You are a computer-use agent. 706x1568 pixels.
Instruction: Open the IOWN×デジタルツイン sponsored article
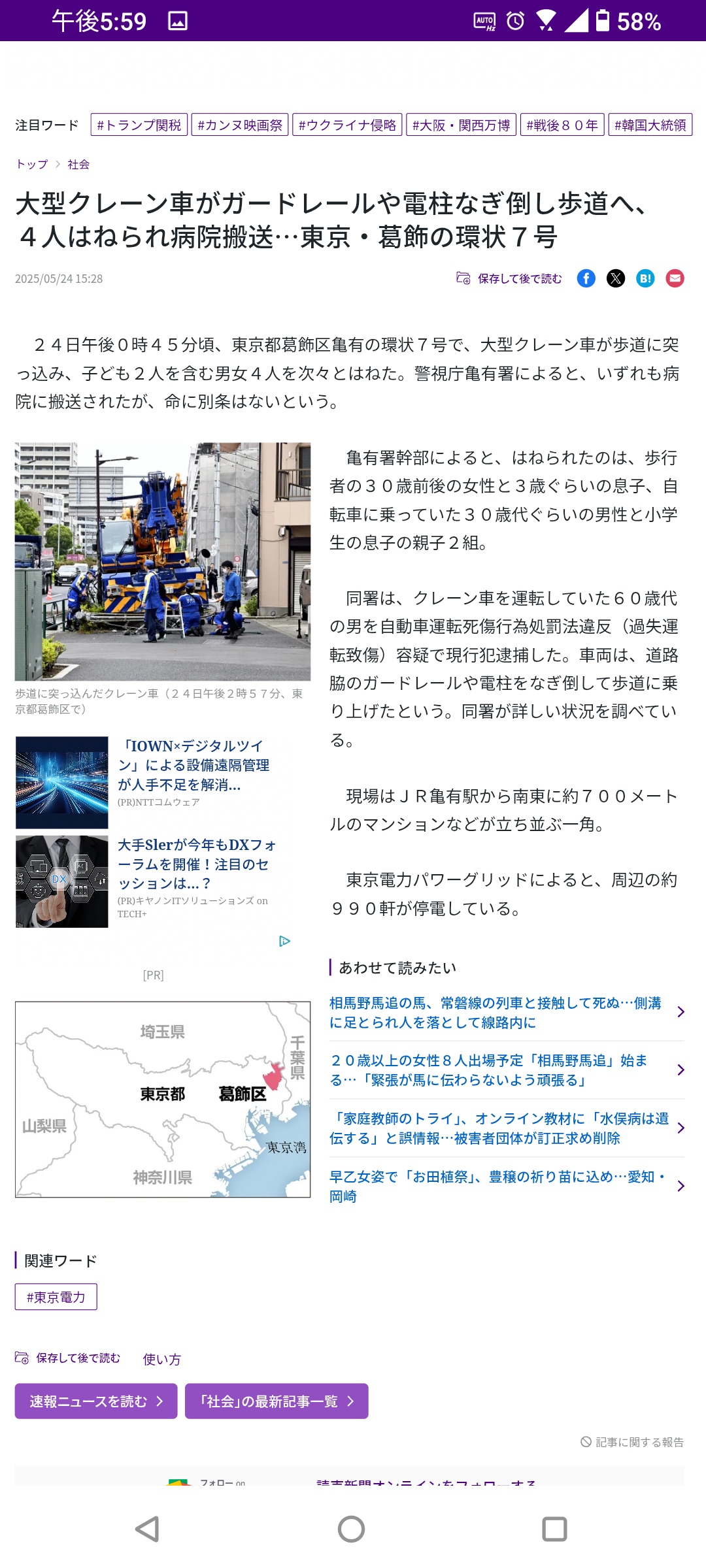click(194, 765)
